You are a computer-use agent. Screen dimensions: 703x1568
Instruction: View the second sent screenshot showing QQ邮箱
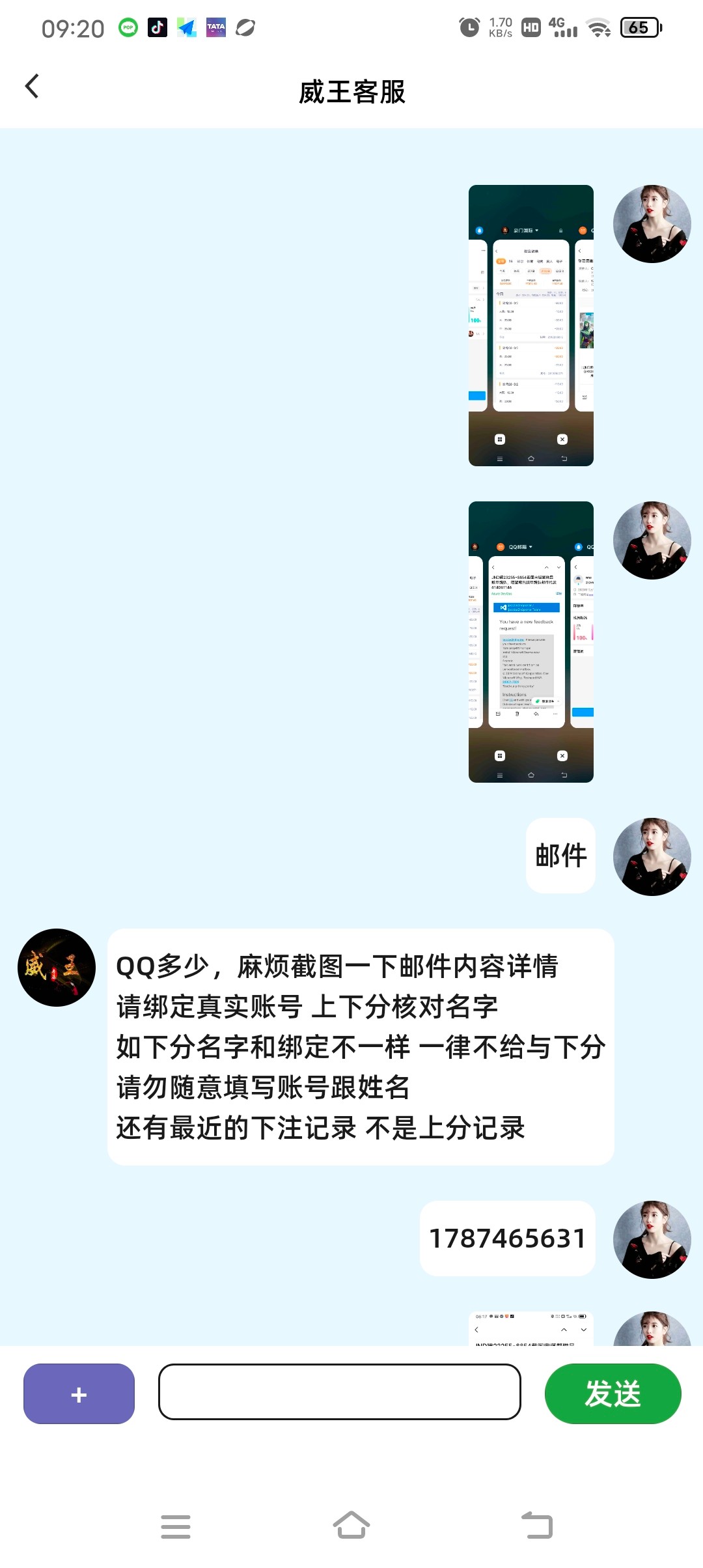pos(531,641)
